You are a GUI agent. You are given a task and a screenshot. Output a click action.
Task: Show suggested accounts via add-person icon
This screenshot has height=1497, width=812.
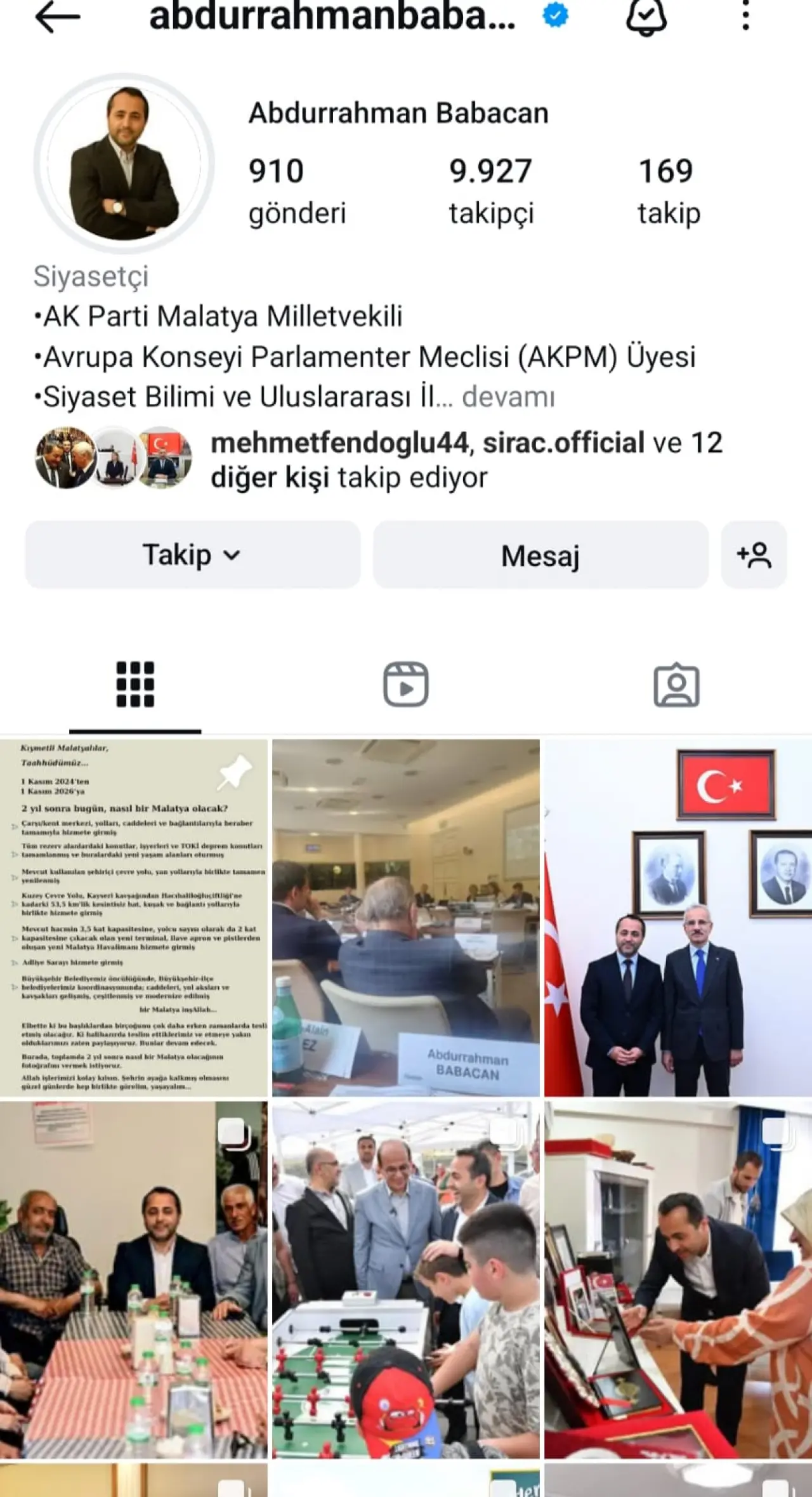(x=754, y=555)
